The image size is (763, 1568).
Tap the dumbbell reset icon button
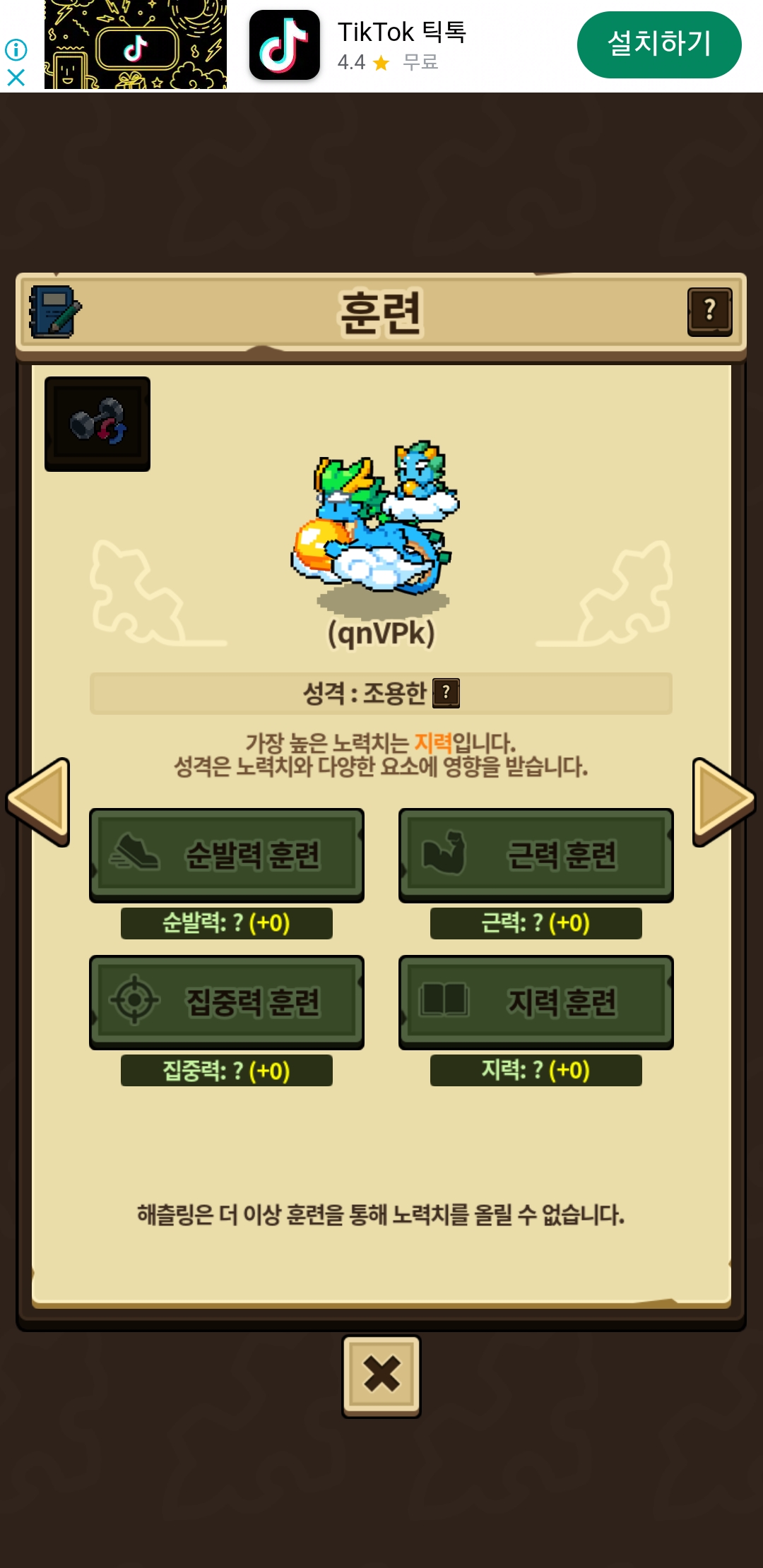(x=97, y=424)
